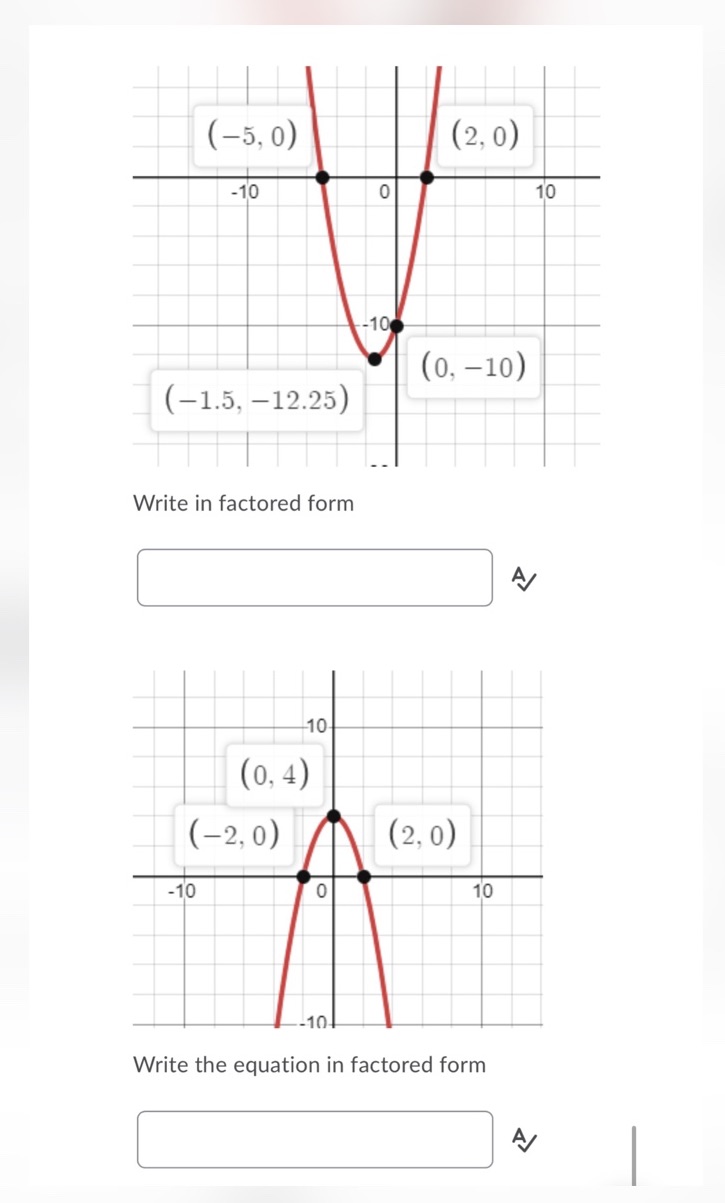Click the (-5, 0) coordinate label
The width and height of the screenshot is (725, 1203).
[x=251, y=136]
